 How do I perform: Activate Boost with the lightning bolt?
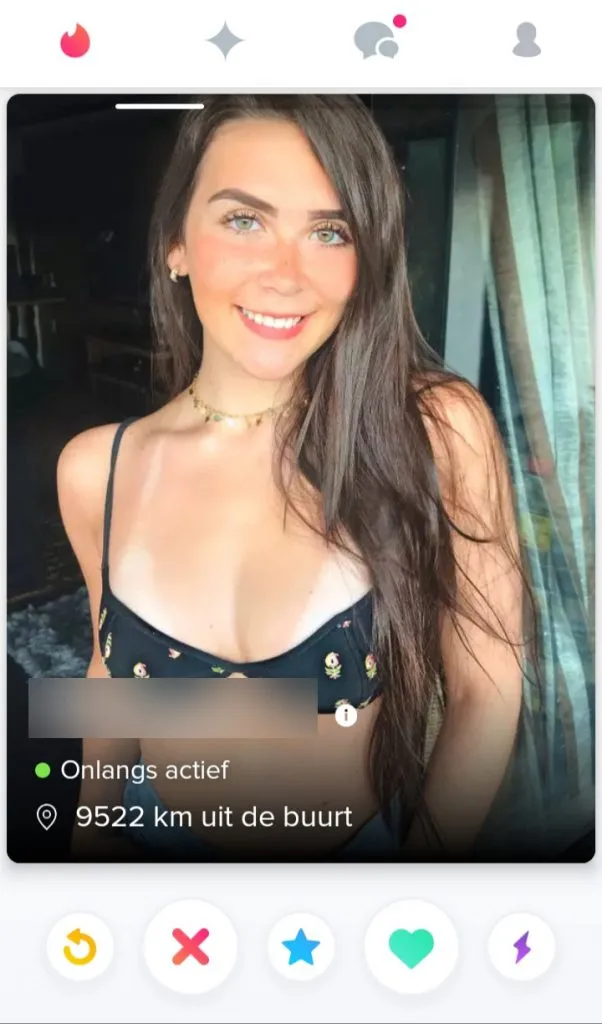tap(521, 946)
